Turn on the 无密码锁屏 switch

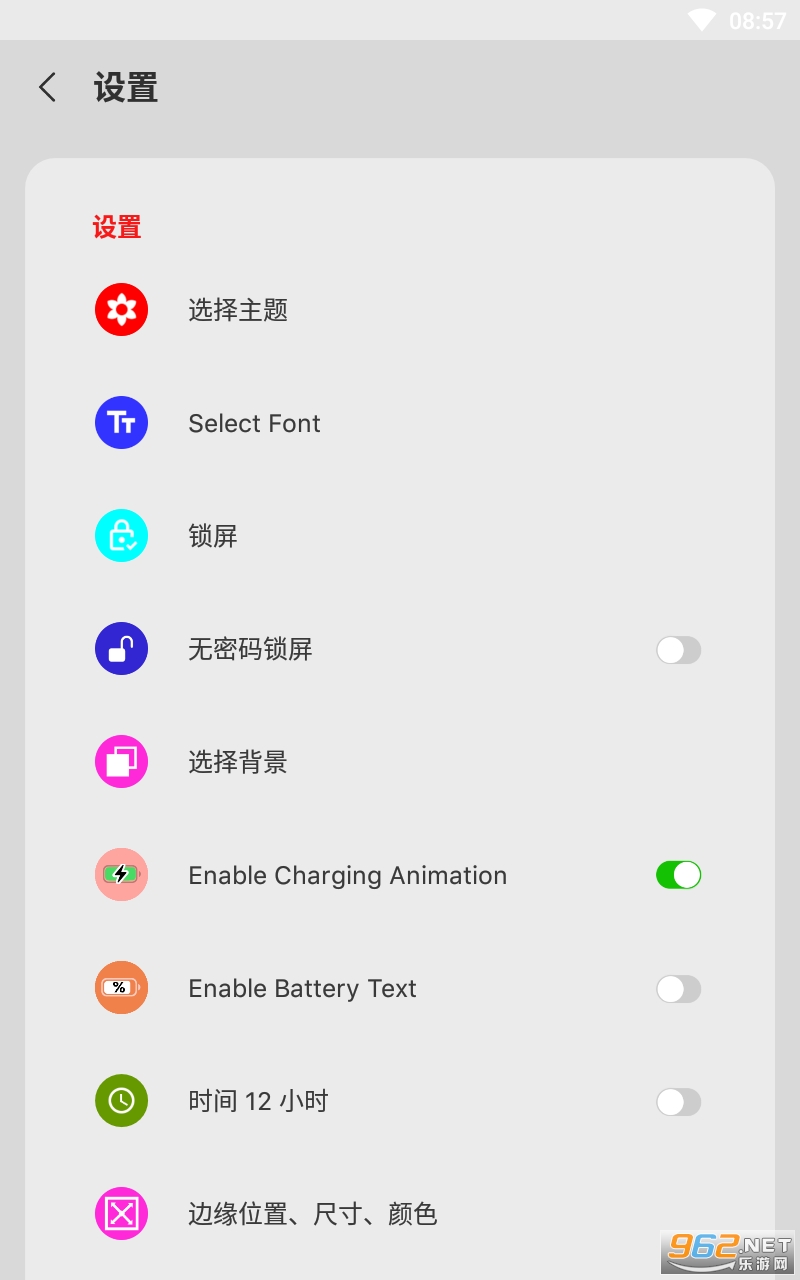click(x=678, y=650)
